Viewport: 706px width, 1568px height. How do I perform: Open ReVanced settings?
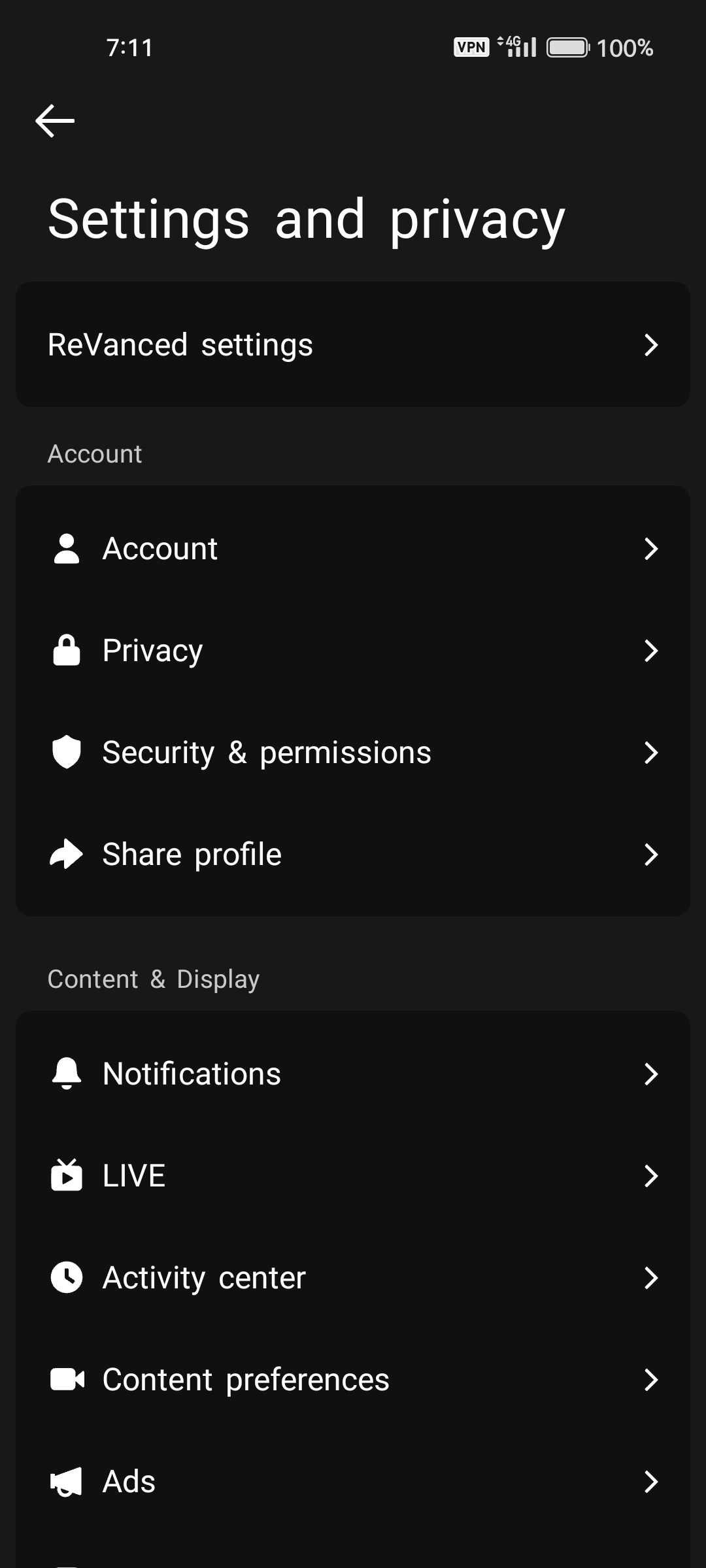coord(353,344)
